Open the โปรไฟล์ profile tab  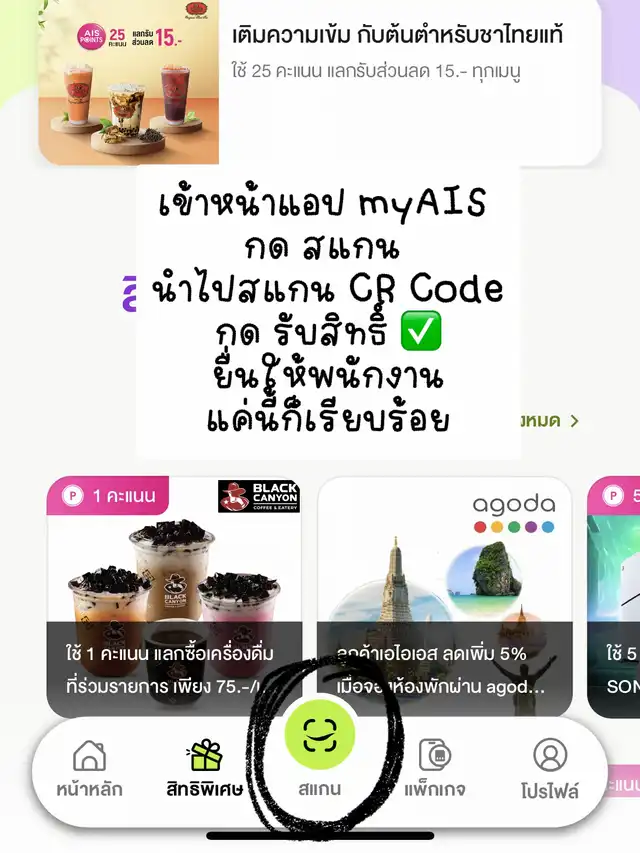[x=549, y=769]
